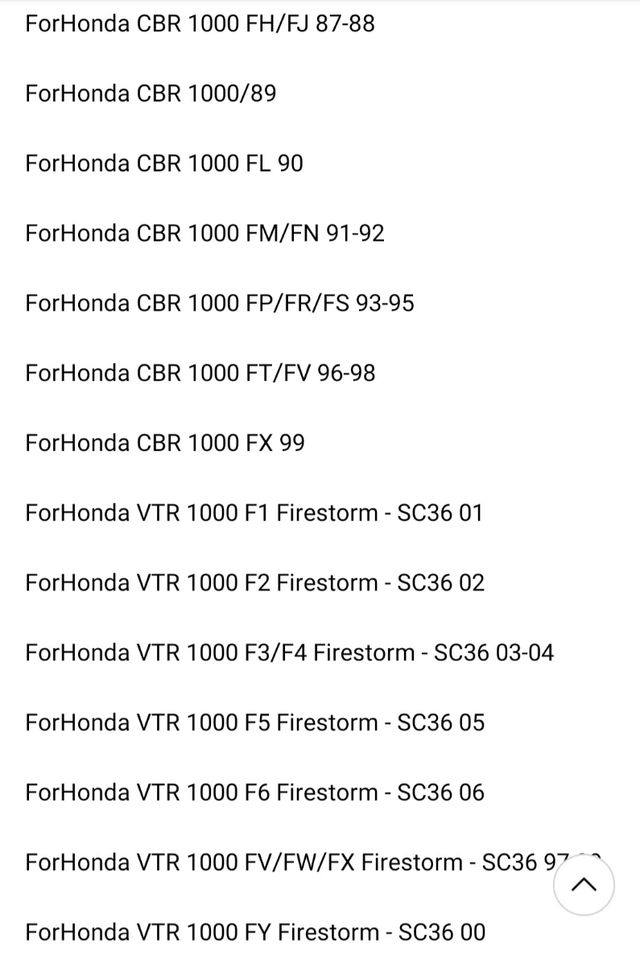Tap the scroll-to-top arrow button
The width and height of the screenshot is (640, 966).
583,885
